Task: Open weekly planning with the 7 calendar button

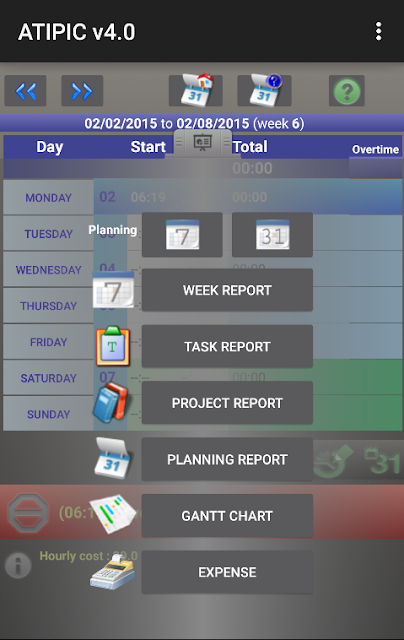Action: 182,235
